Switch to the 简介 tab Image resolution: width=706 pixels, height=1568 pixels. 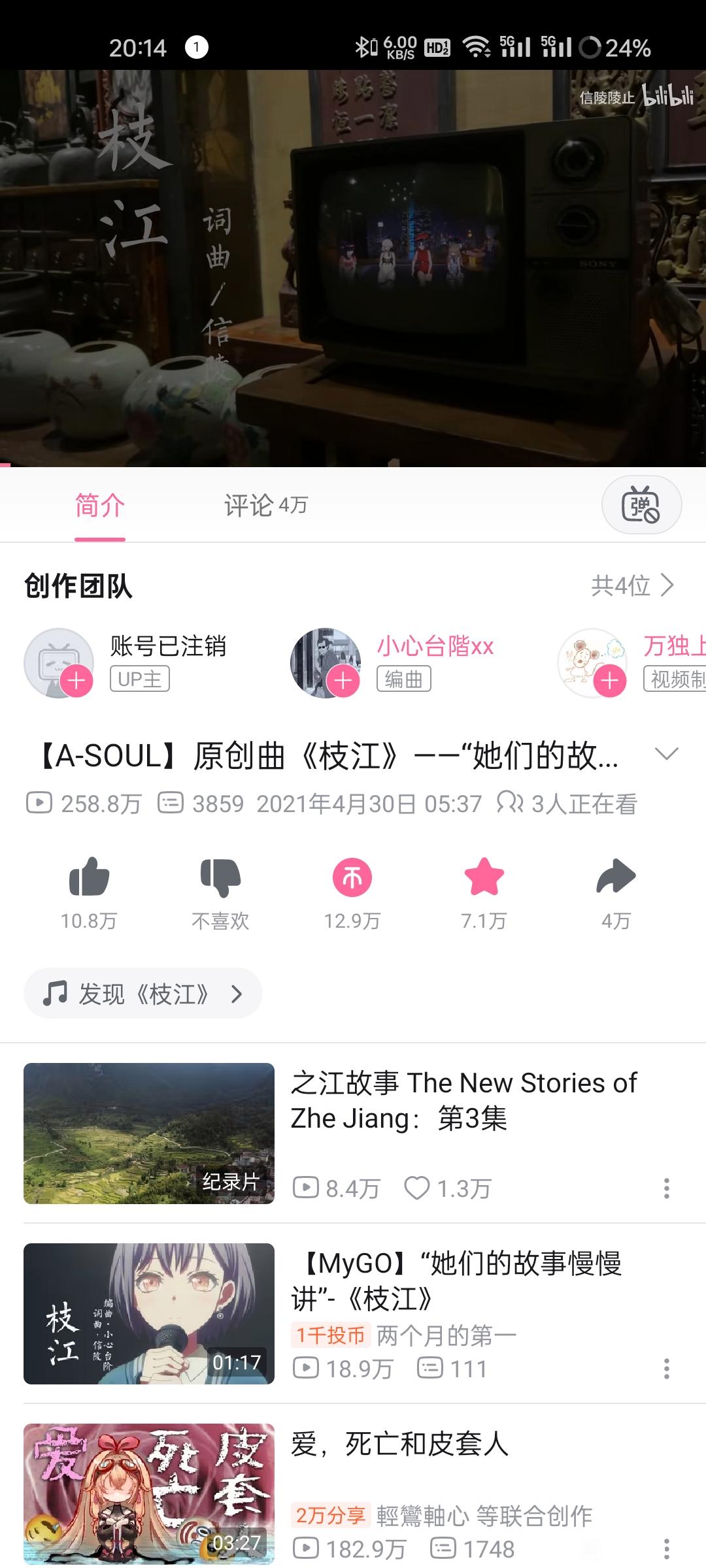tap(99, 505)
